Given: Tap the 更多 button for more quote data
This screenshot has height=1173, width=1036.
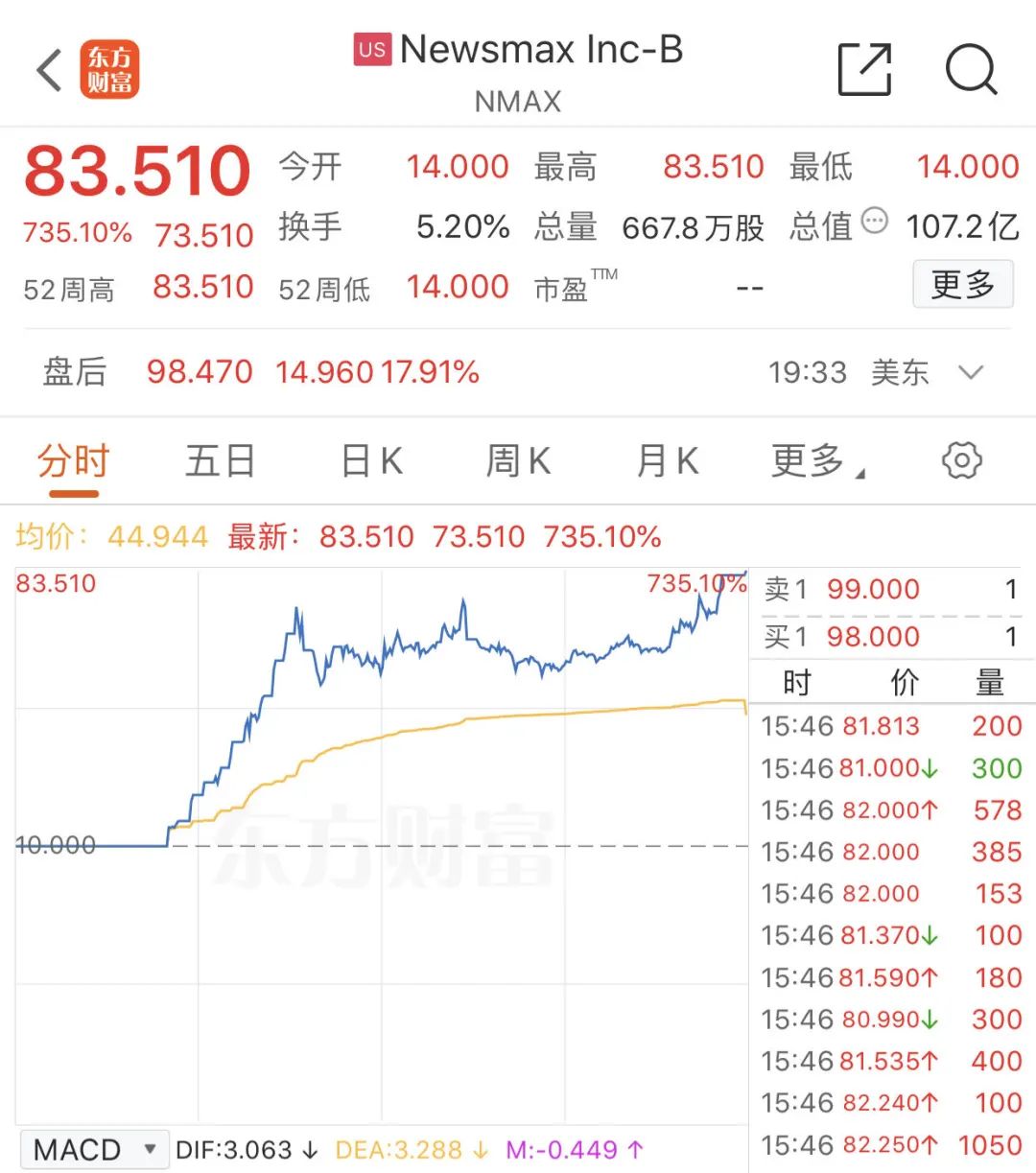Looking at the screenshot, I should click(x=962, y=284).
